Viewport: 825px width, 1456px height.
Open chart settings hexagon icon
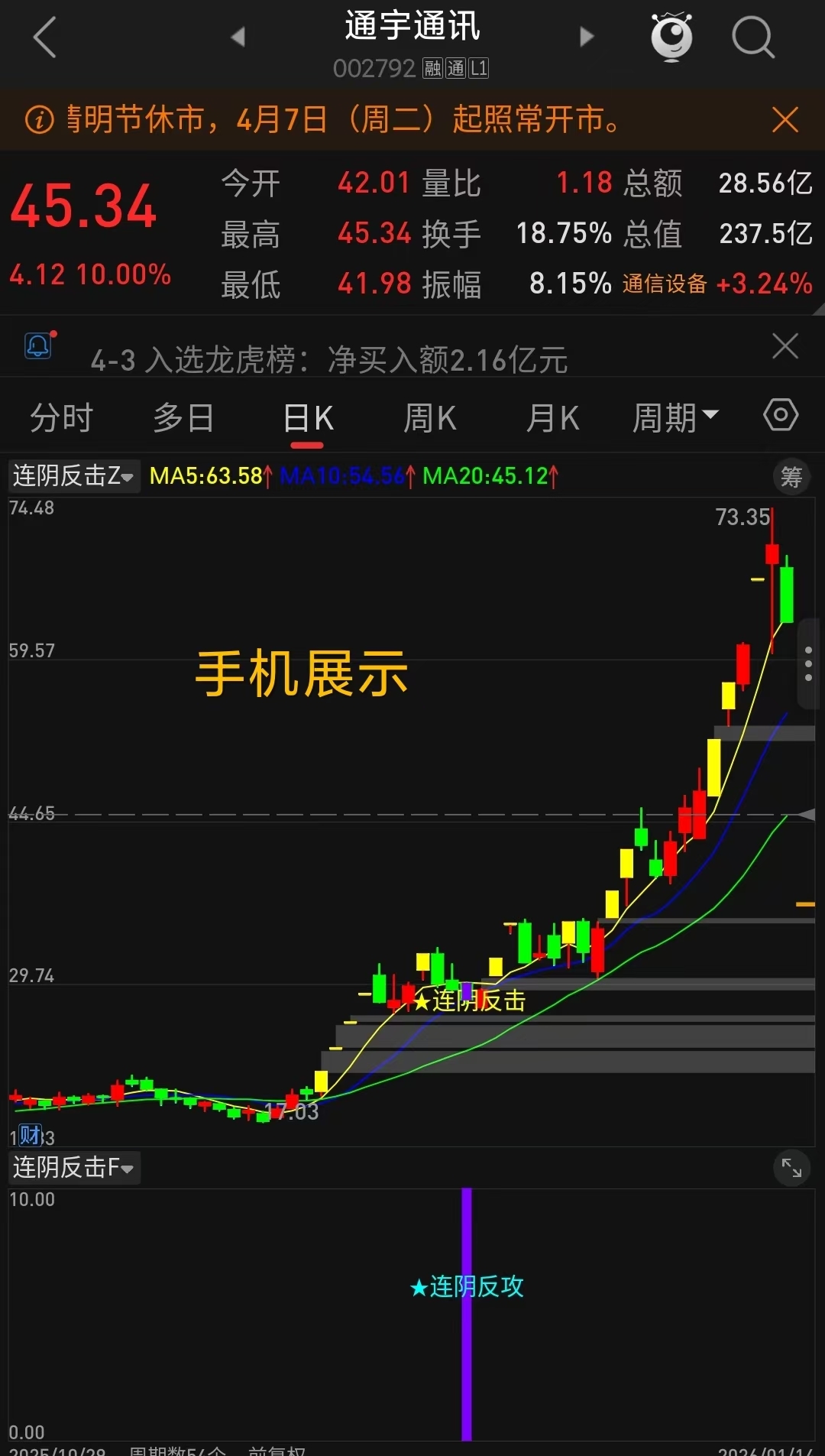point(781,415)
